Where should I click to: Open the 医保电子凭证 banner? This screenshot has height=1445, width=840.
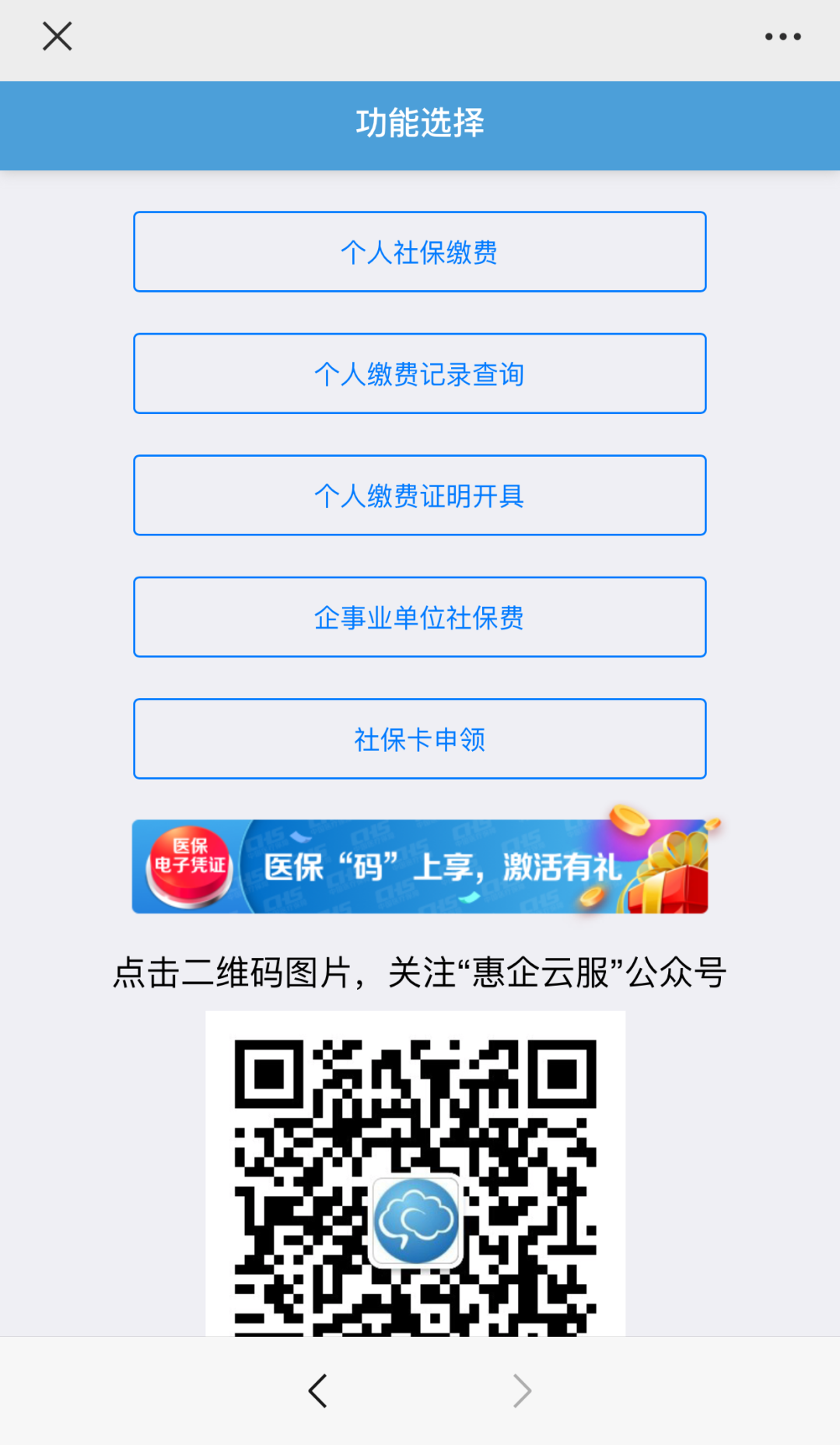[419, 866]
